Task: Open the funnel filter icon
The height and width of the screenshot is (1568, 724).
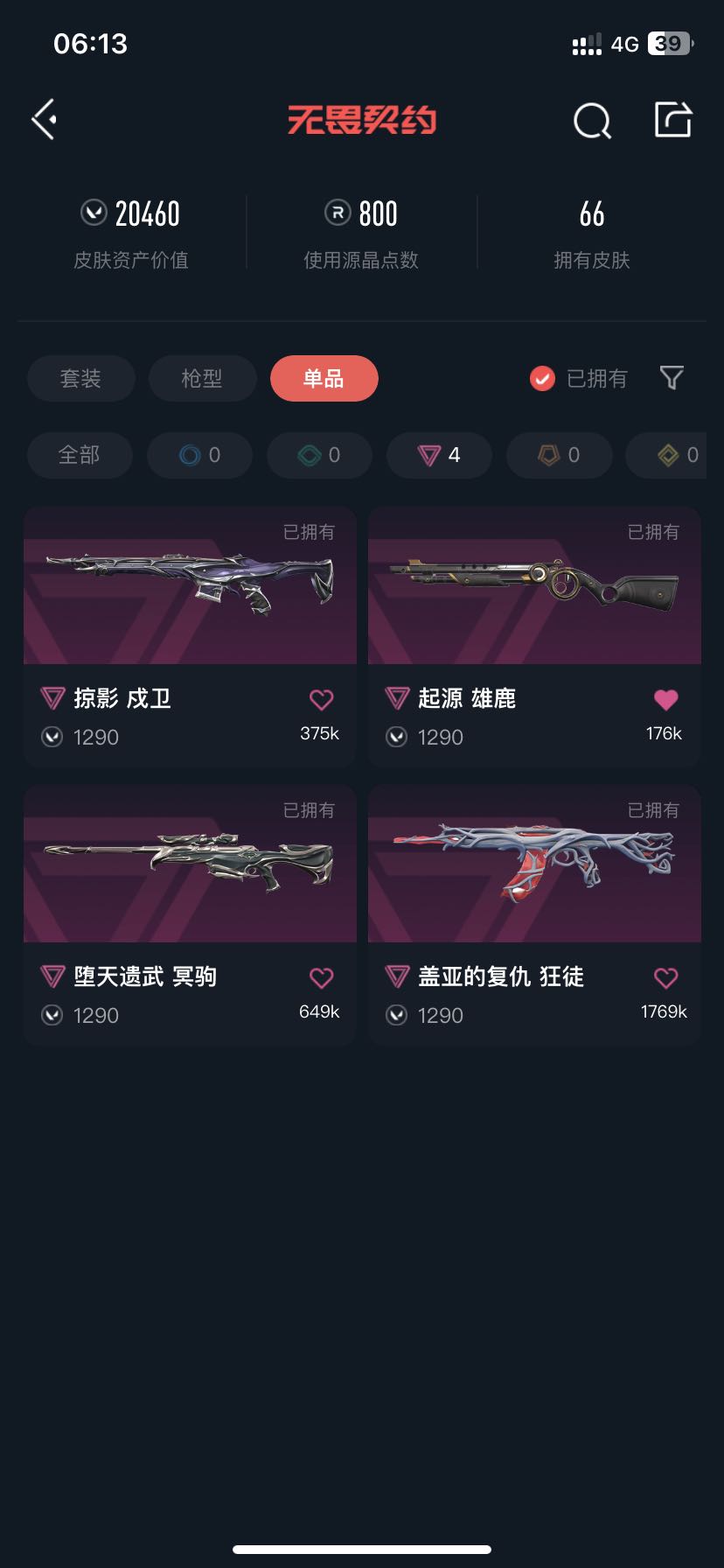Action: (x=671, y=378)
